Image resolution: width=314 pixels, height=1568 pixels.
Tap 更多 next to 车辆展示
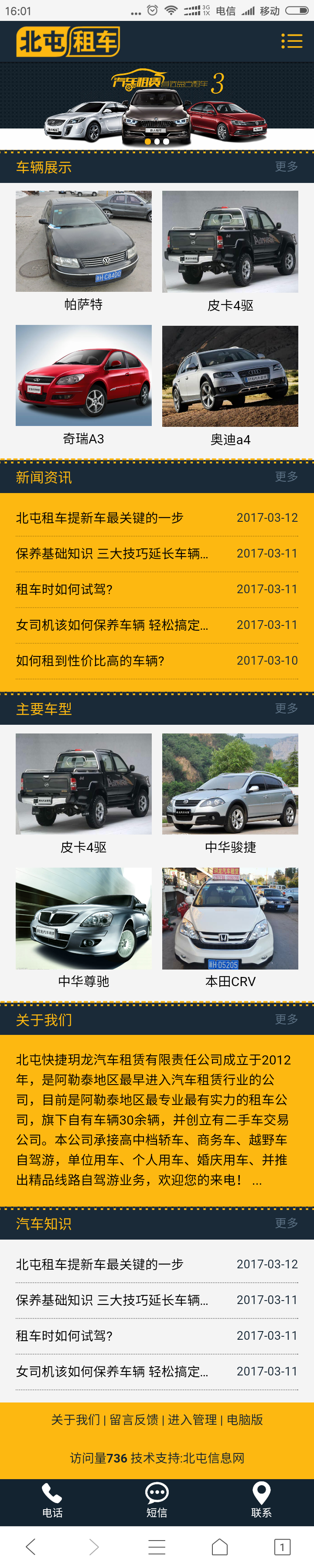(x=286, y=166)
